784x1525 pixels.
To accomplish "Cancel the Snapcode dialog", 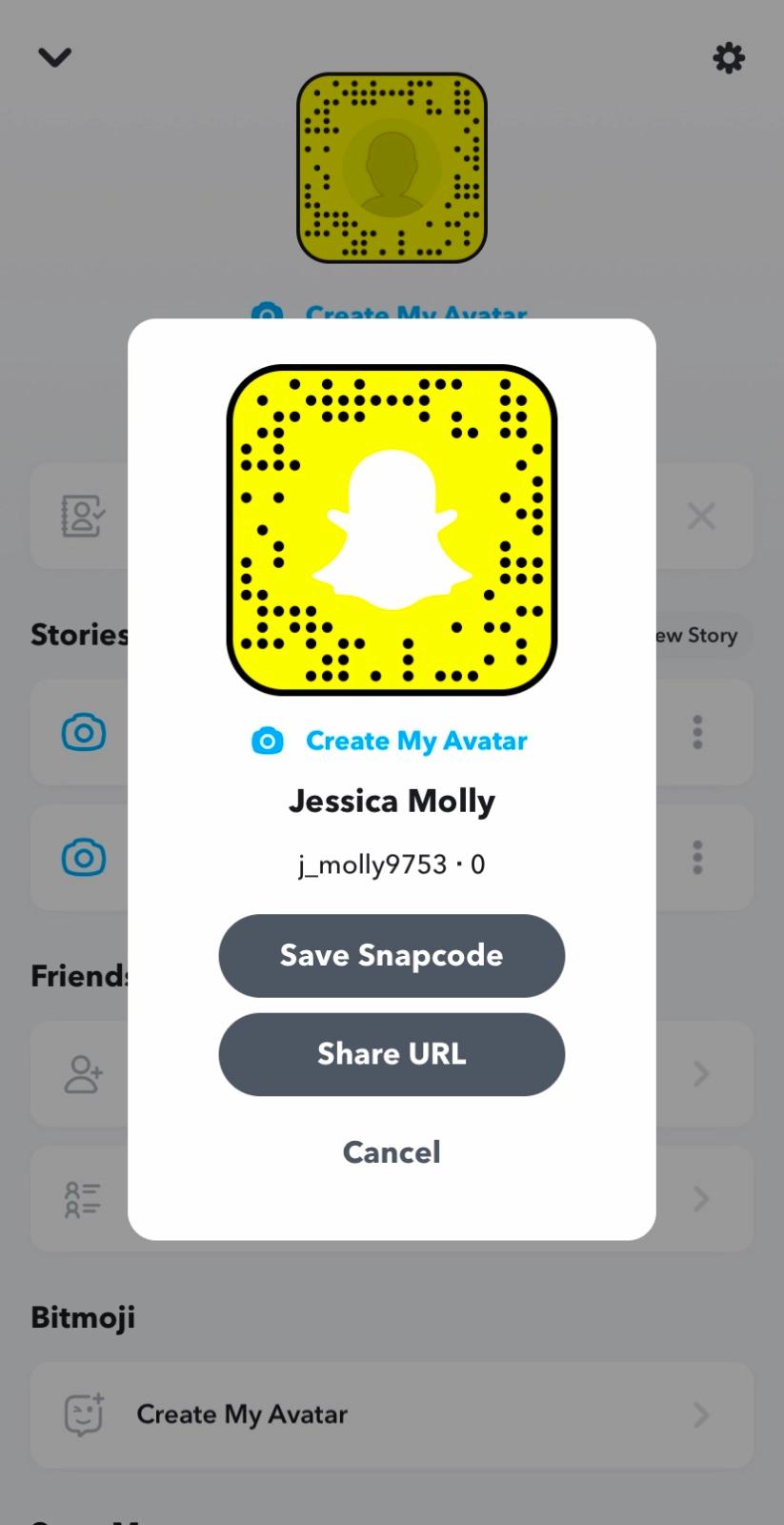I will (x=392, y=1152).
